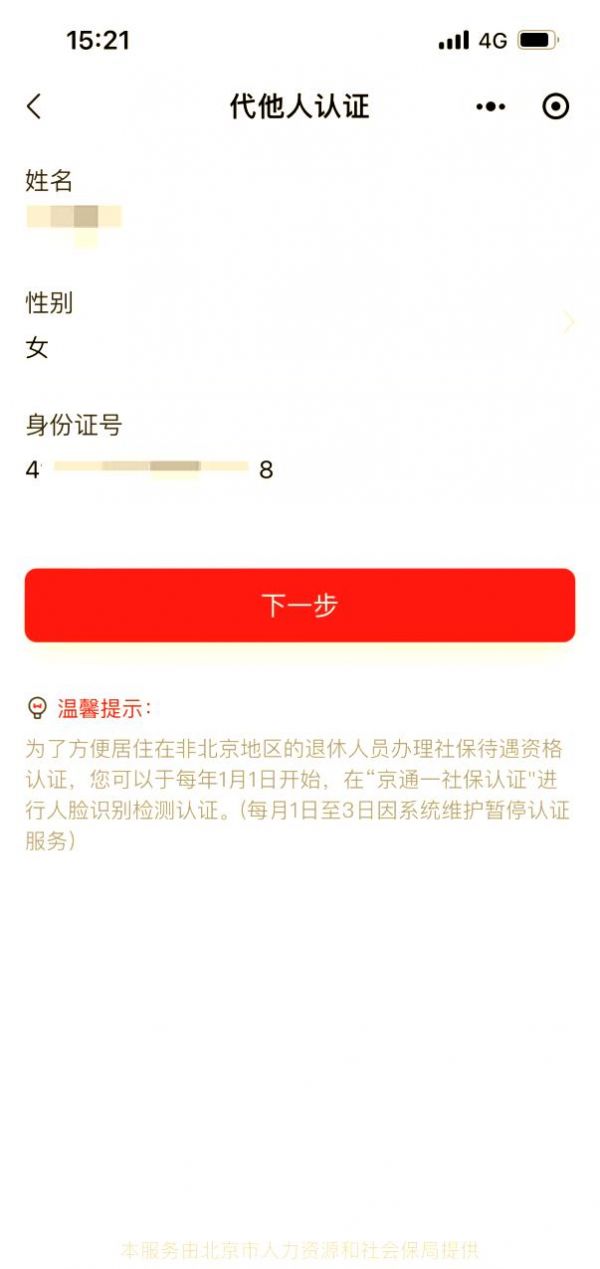Go back from 代他人认证 page
600x1269 pixels.
35,106
